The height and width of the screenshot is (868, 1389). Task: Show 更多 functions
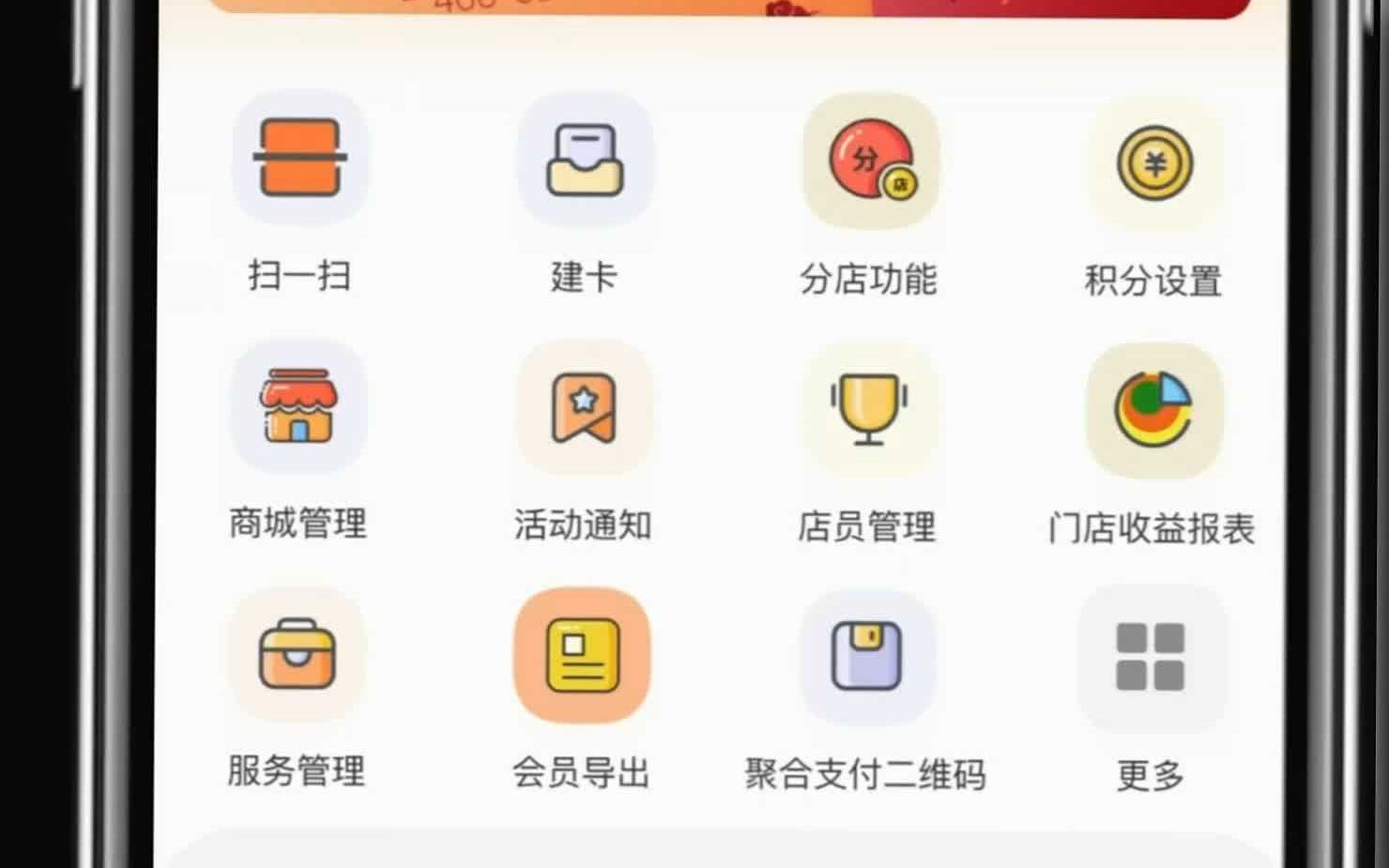coord(1151,658)
